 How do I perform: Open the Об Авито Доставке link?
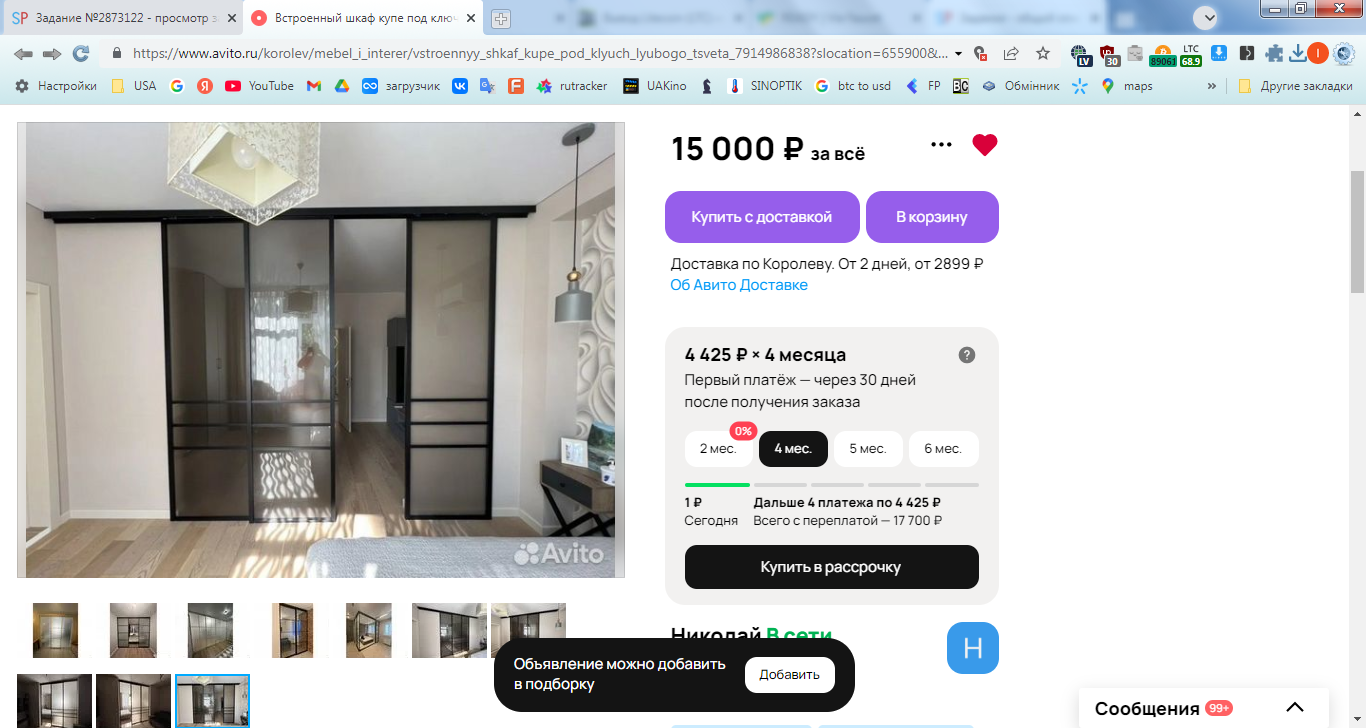click(x=738, y=285)
